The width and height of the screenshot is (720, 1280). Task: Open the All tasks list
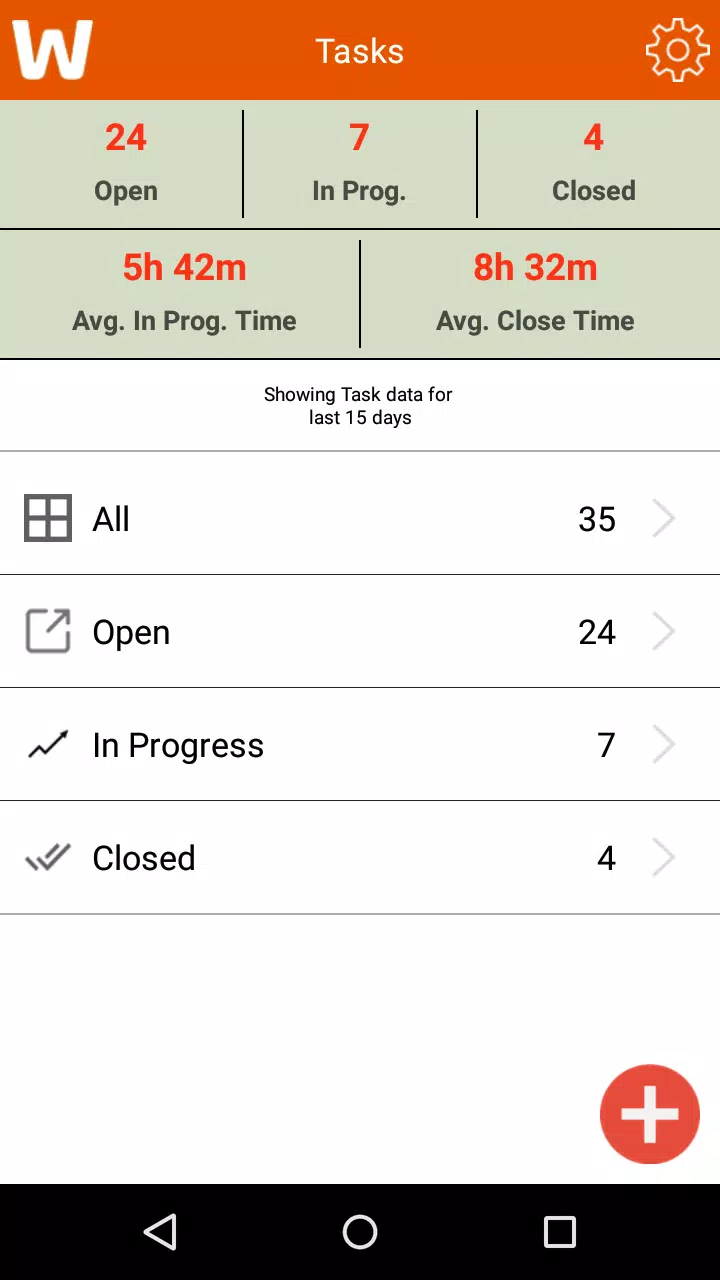(x=360, y=519)
